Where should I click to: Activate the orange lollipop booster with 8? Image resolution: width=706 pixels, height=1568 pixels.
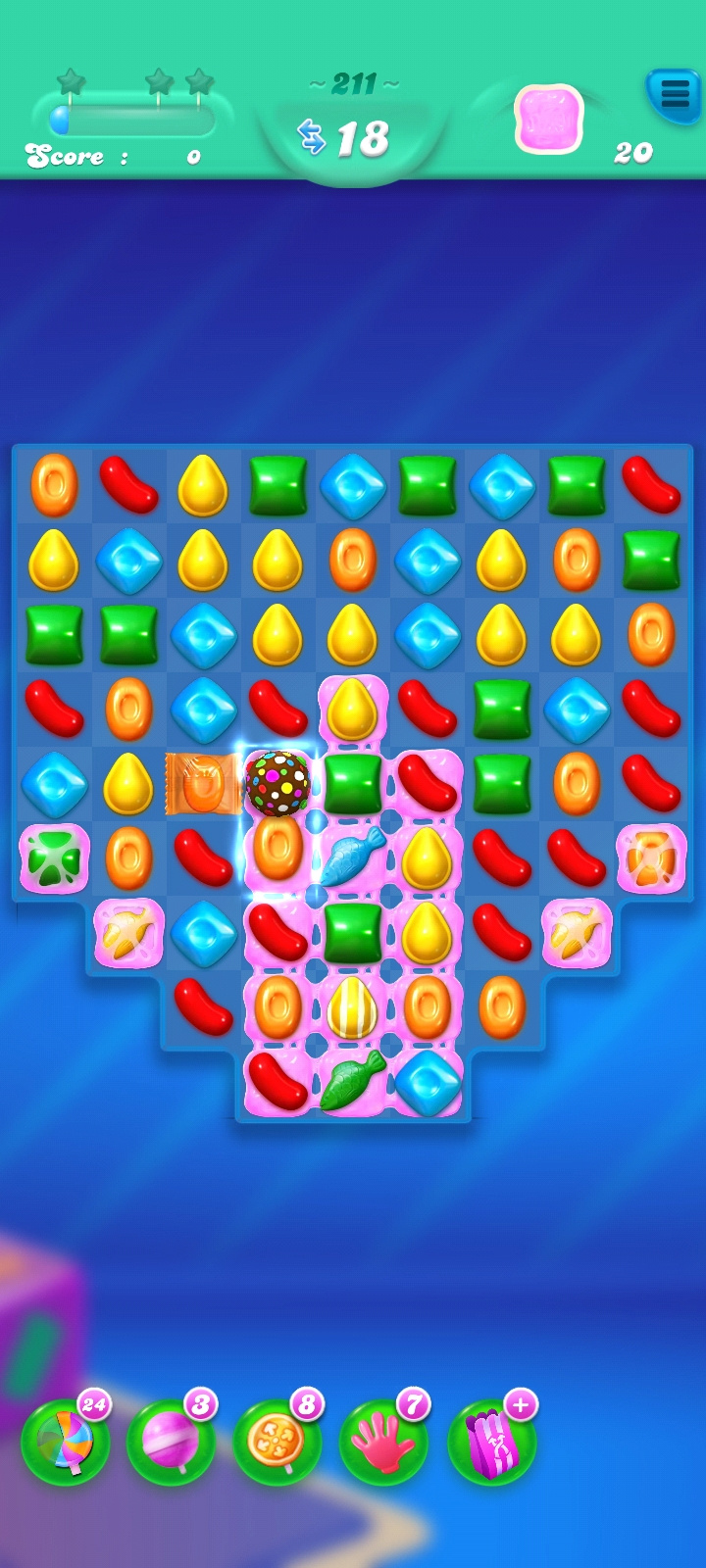click(277, 1441)
